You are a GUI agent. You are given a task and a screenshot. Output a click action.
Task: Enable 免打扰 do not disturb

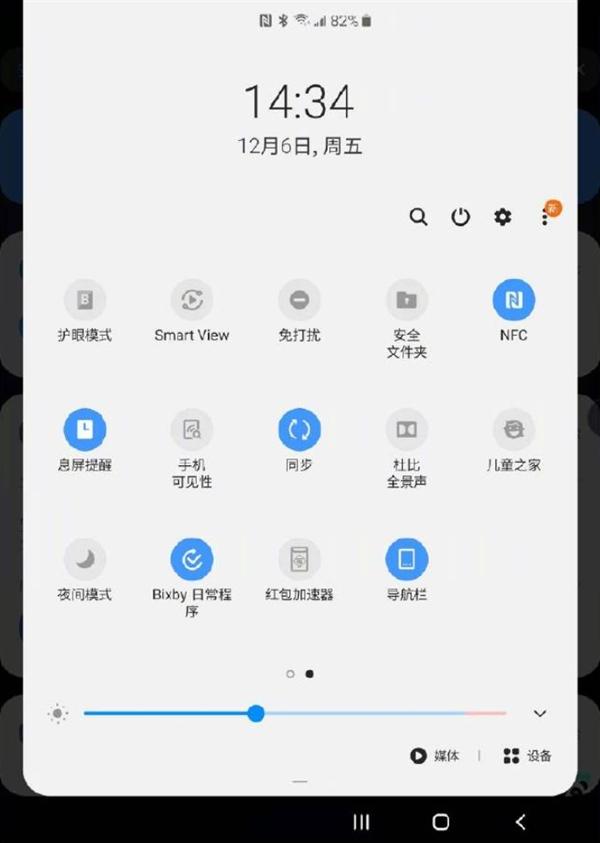coord(299,299)
